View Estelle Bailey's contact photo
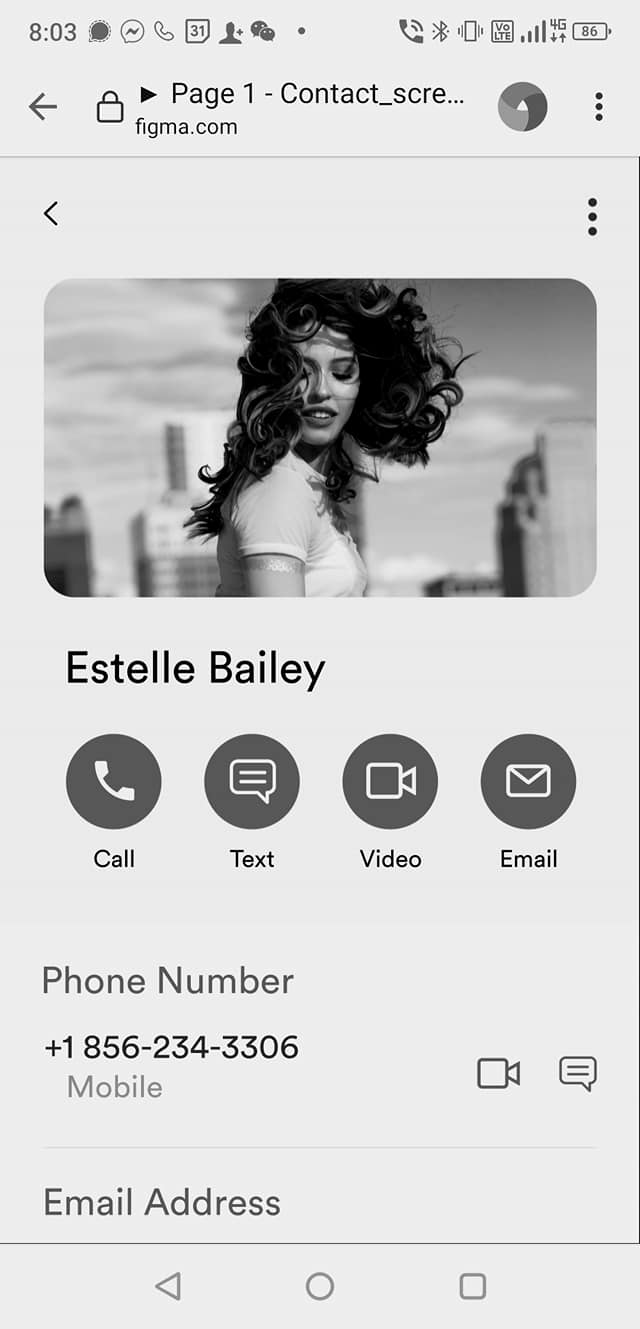 point(320,438)
